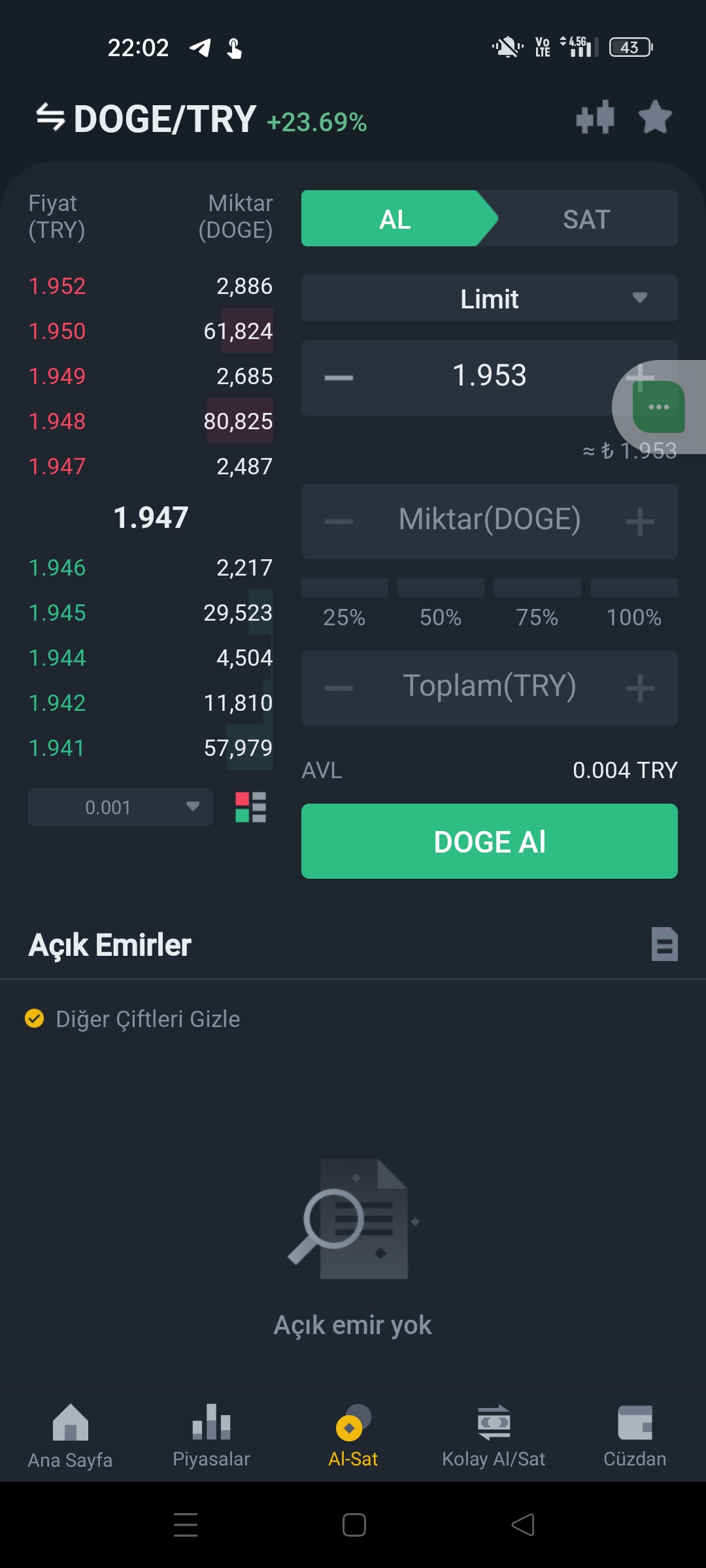Tap the Toplam(TRY) total field
Image resolution: width=706 pixels, height=1568 pixels.
pyautogui.click(x=489, y=687)
